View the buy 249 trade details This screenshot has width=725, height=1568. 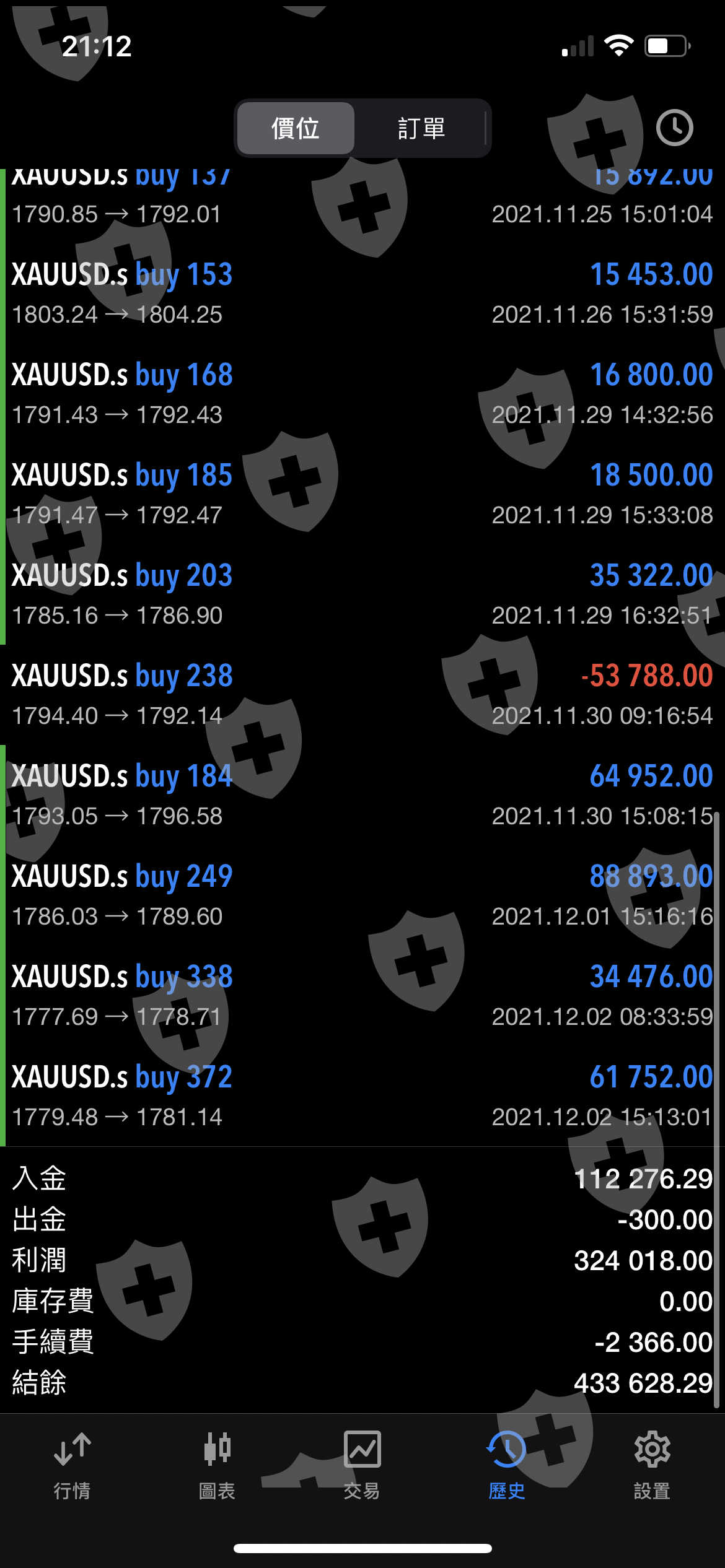[362, 895]
